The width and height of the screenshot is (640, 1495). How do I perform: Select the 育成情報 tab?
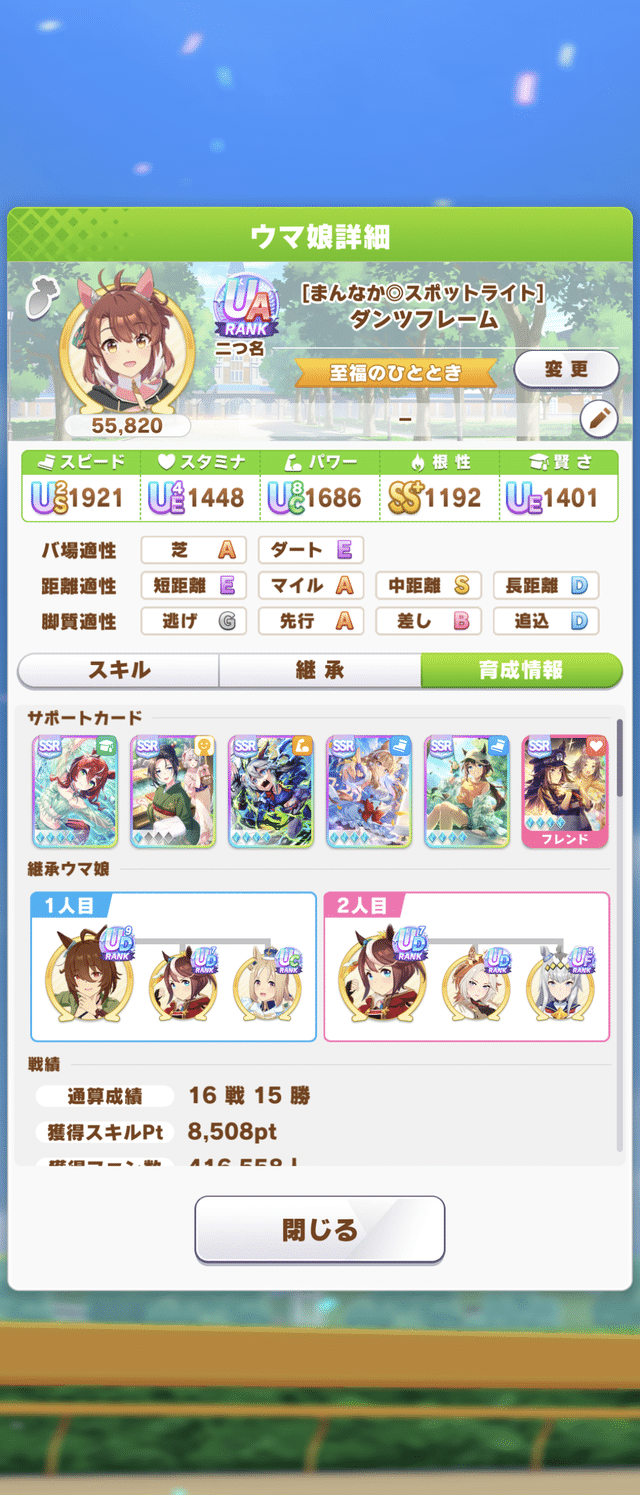(x=520, y=670)
